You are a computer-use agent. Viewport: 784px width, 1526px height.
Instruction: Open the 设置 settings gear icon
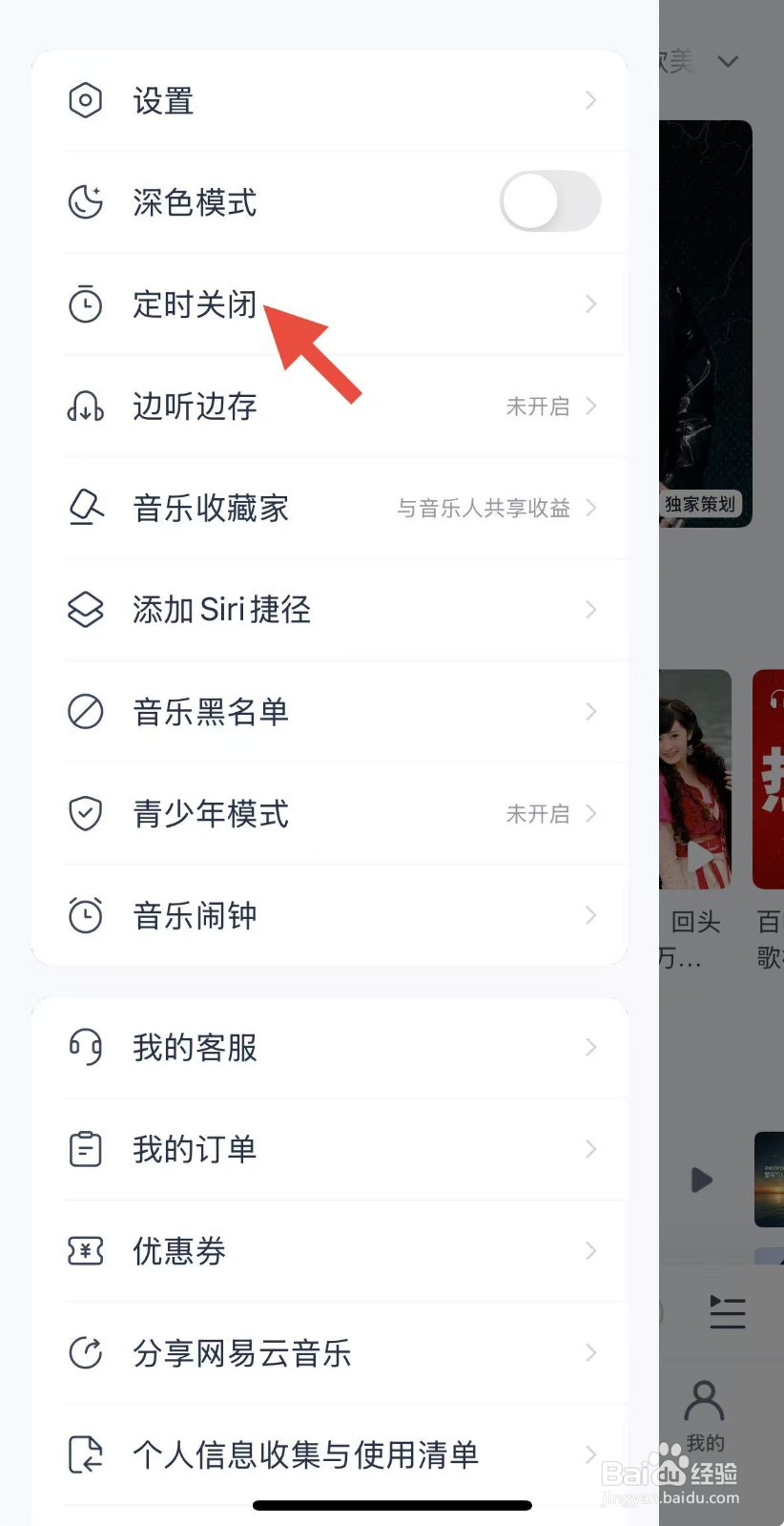[x=86, y=99]
